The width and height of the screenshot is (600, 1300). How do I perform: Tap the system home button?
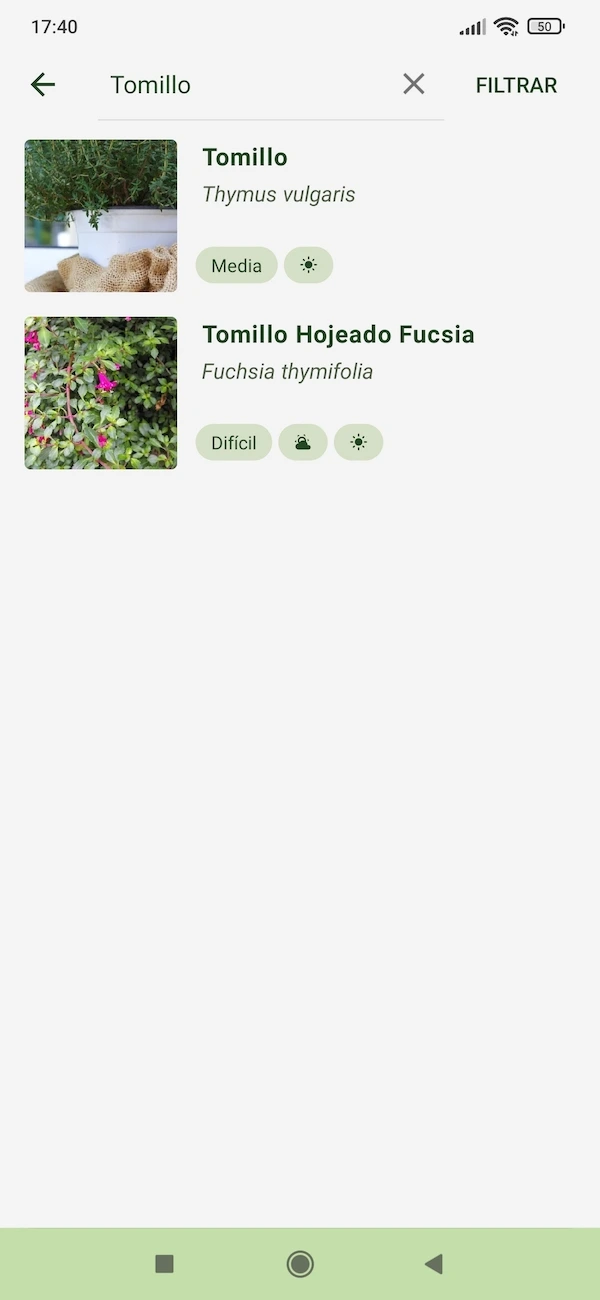click(300, 1264)
